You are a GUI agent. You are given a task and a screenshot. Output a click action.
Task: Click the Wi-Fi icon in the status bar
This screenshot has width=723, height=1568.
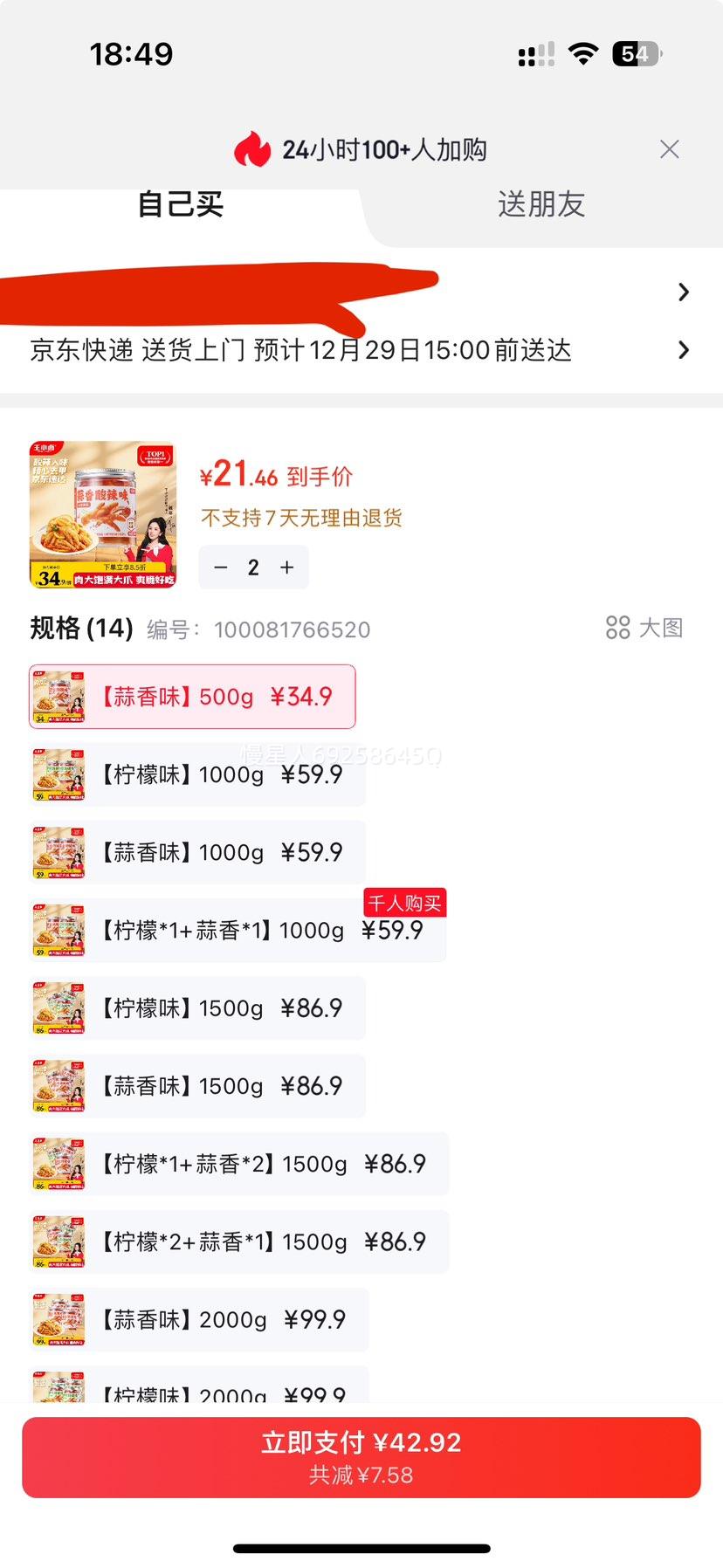pyautogui.click(x=582, y=54)
